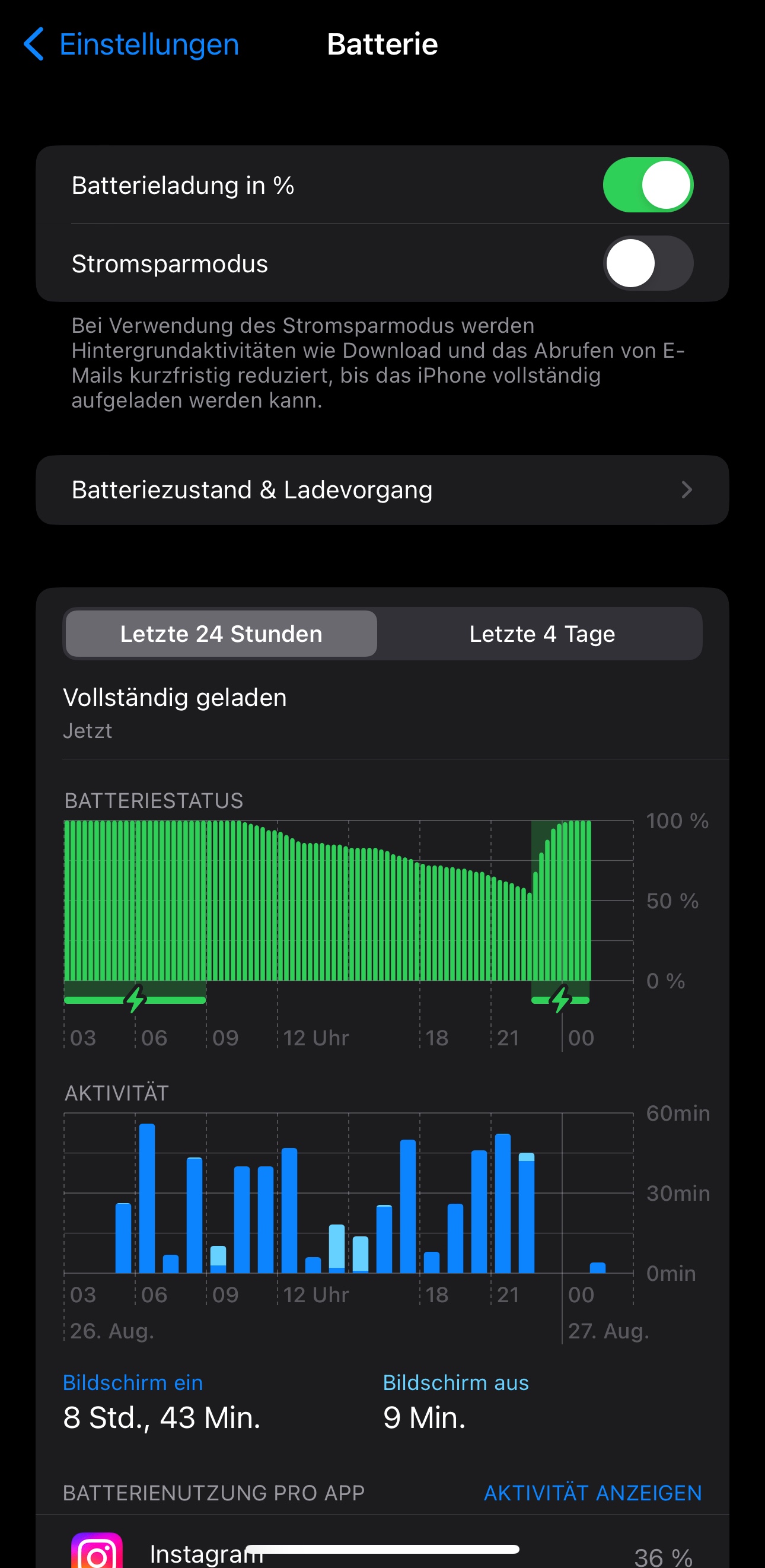Image resolution: width=765 pixels, height=1568 pixels.
Task: Switch to Letzte 4 Tage
Action: point(541,634)
